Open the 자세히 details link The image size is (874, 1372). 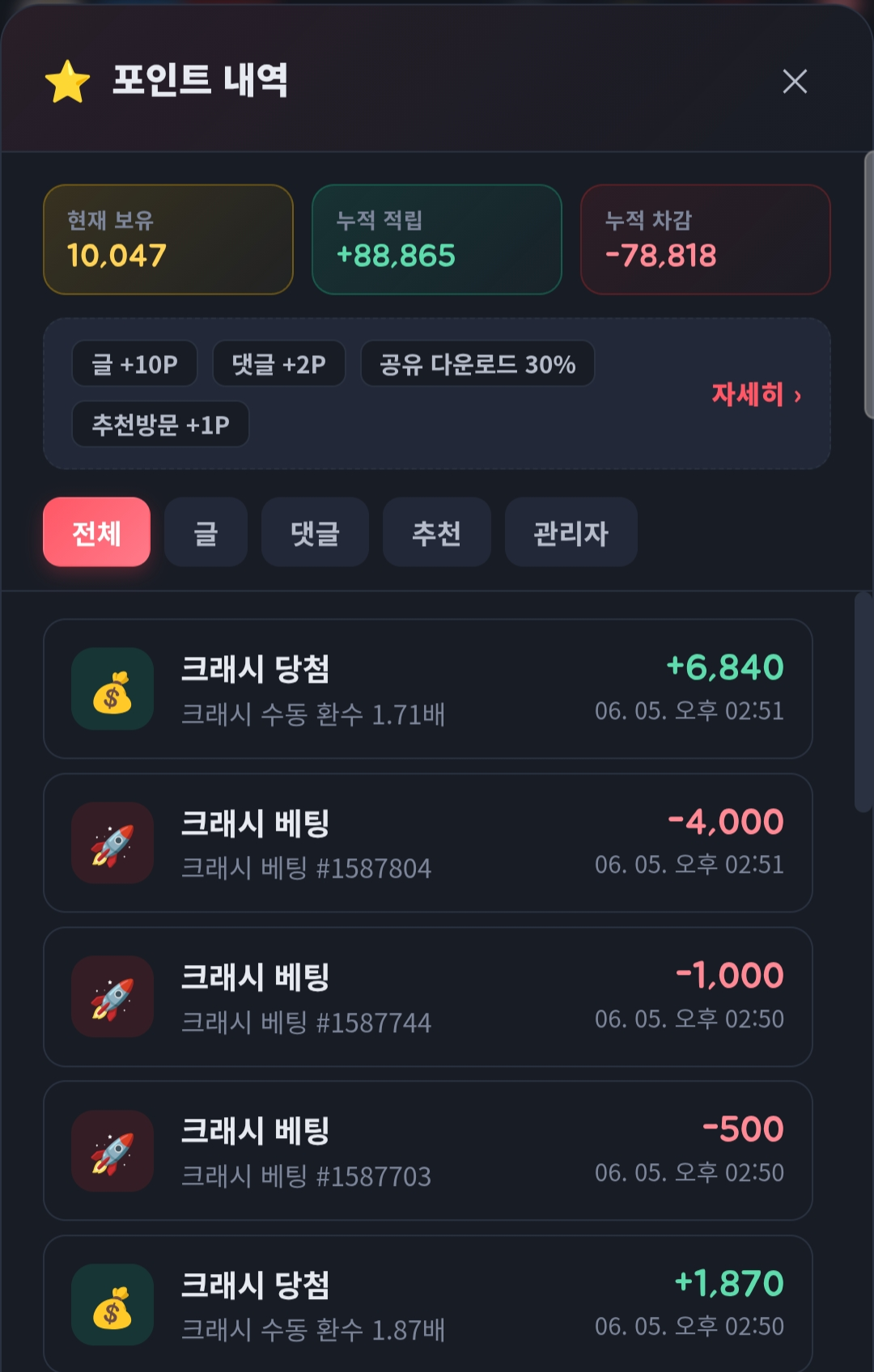point(757,395)
